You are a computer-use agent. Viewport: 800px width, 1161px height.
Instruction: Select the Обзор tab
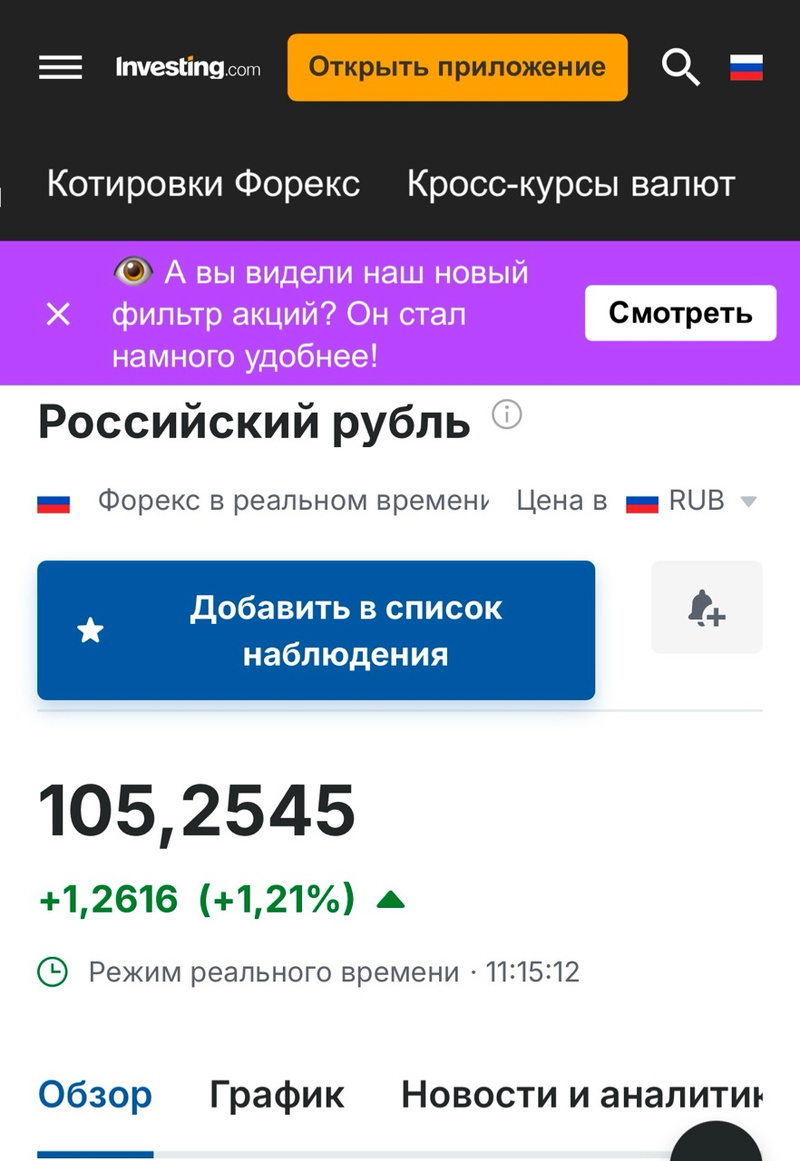coord(95,1094)
